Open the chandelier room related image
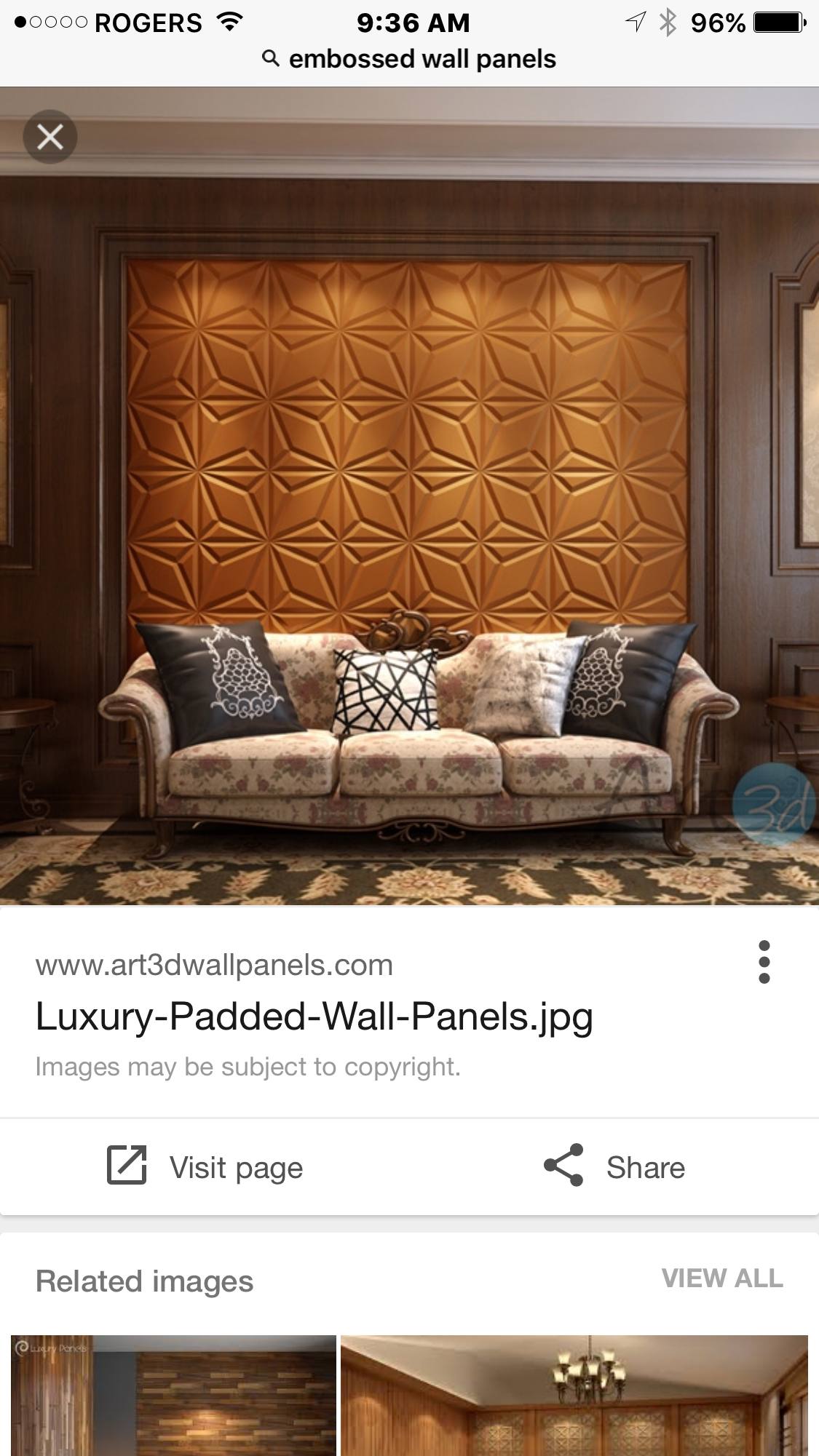 (574, 1394)
